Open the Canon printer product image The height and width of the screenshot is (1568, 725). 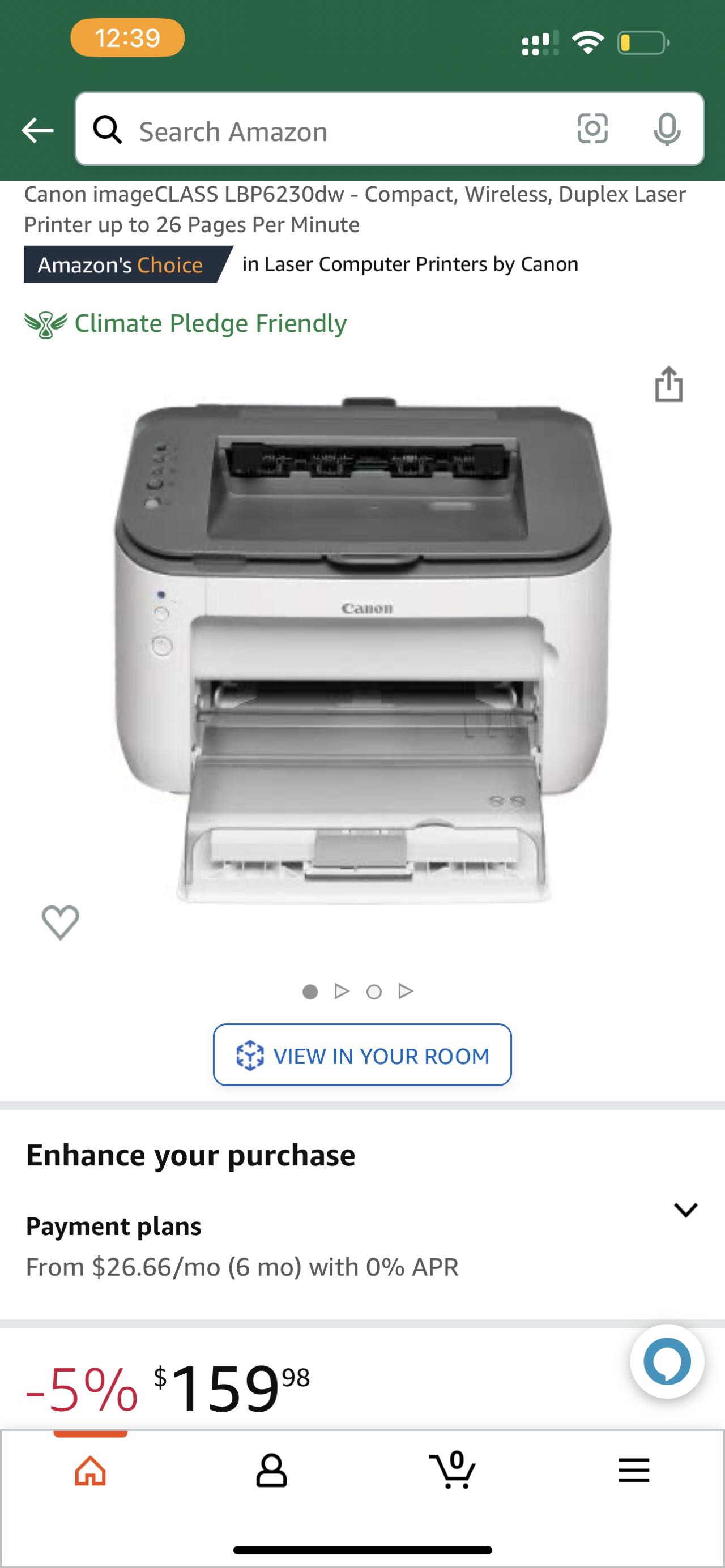[362, 651]
